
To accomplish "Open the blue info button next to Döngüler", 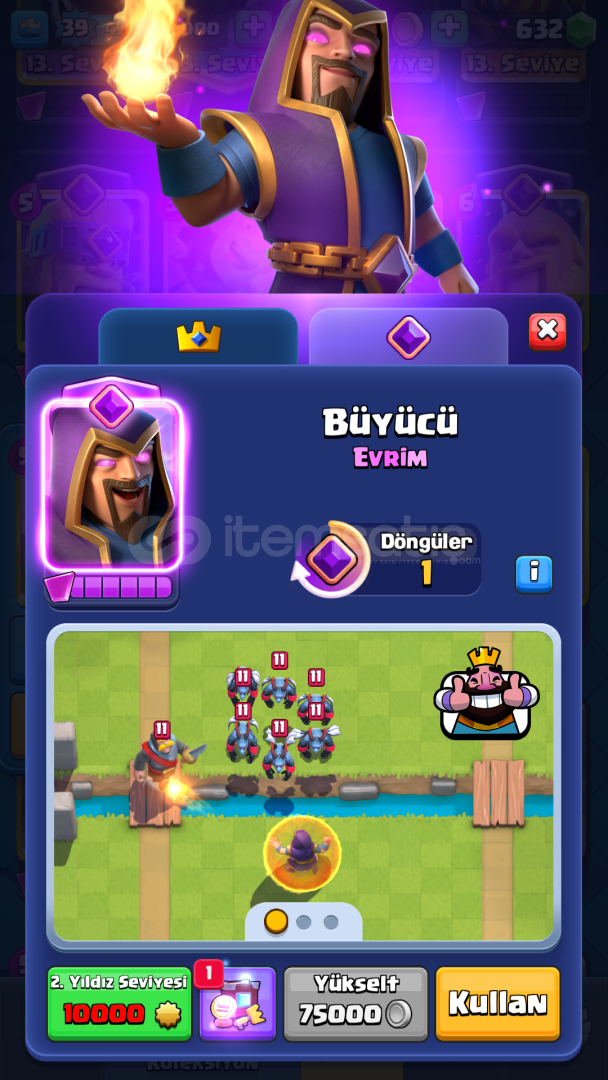I will tap(534, 573).
